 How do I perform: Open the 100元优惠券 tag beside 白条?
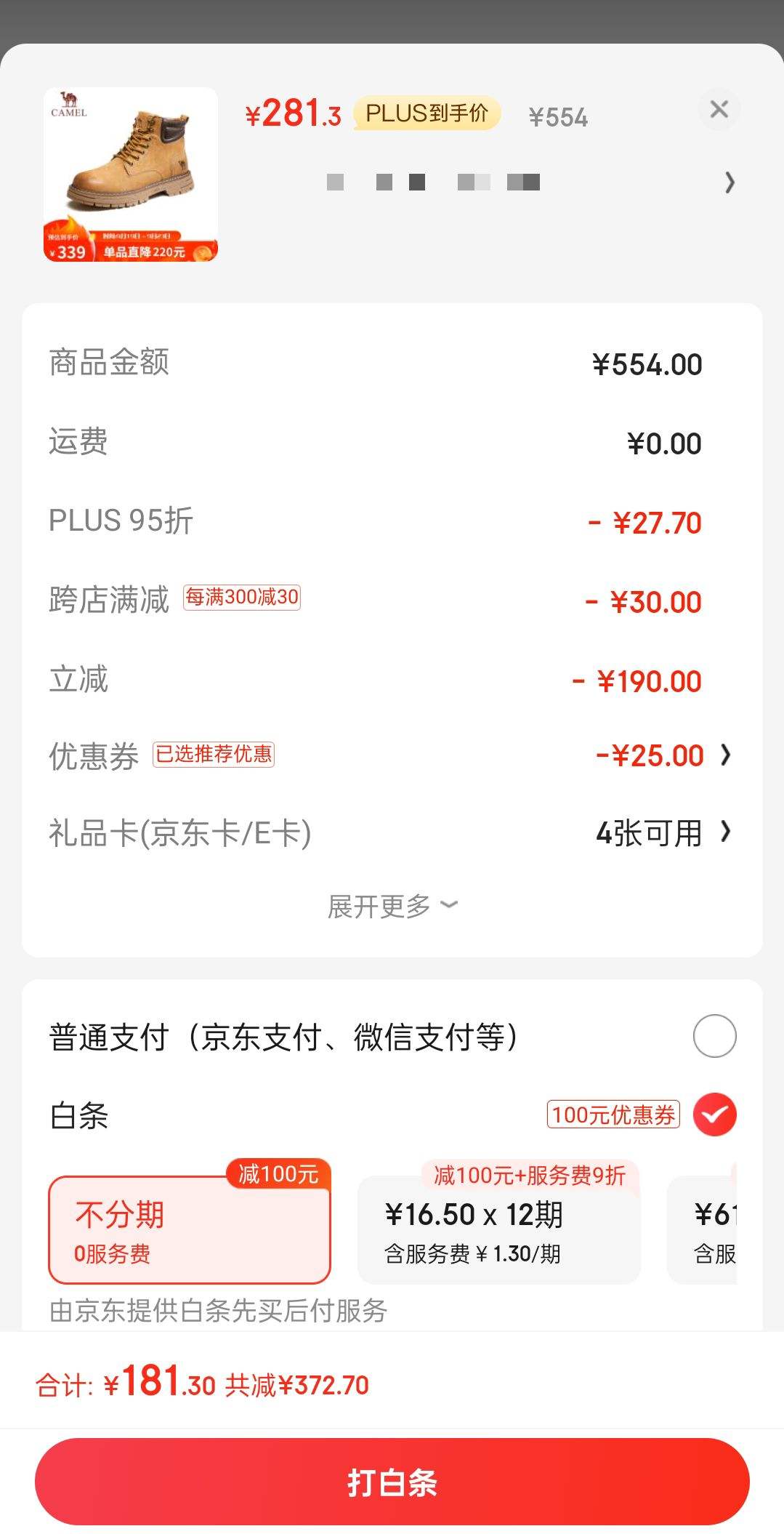tap(613, 1115)
